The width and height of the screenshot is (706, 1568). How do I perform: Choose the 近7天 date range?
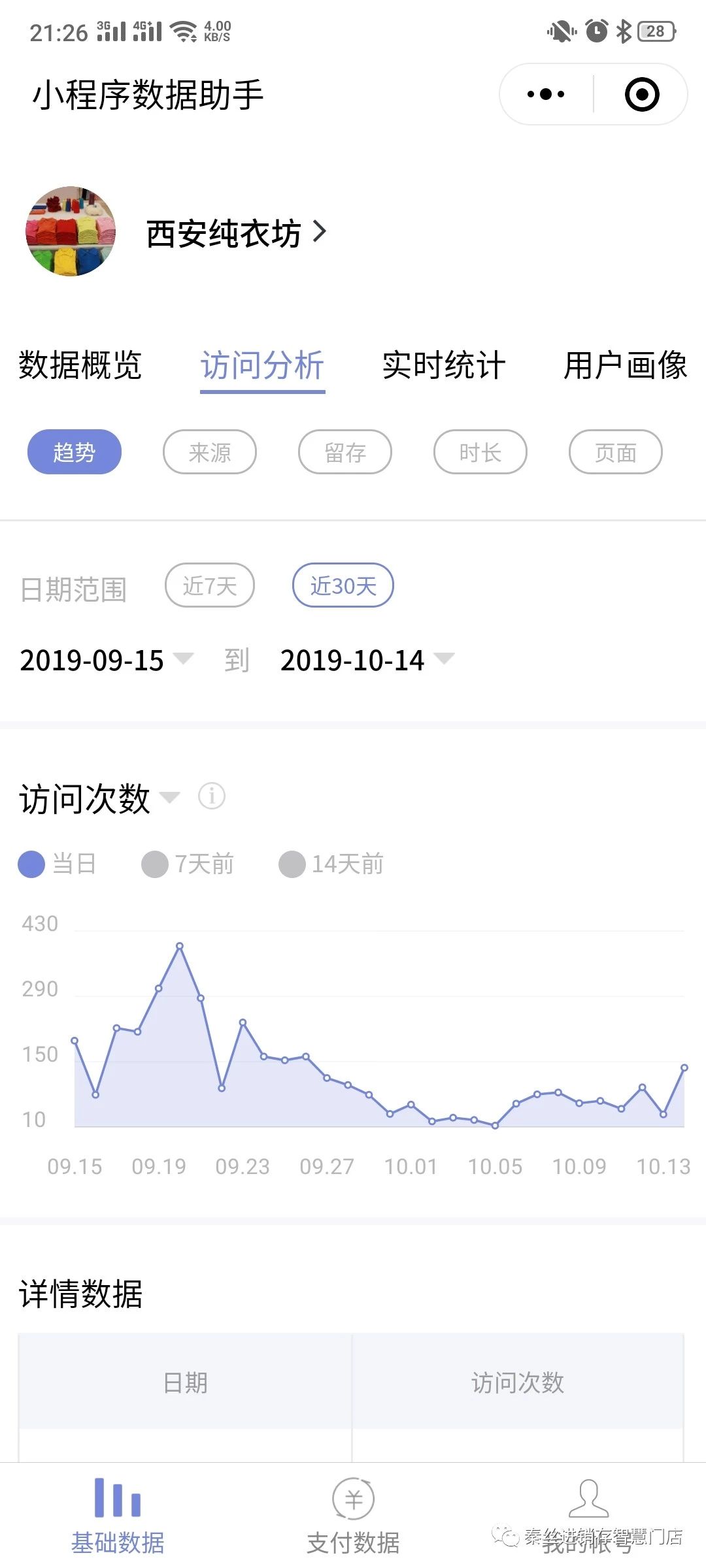pyautogui.click(x=210, y=585)
